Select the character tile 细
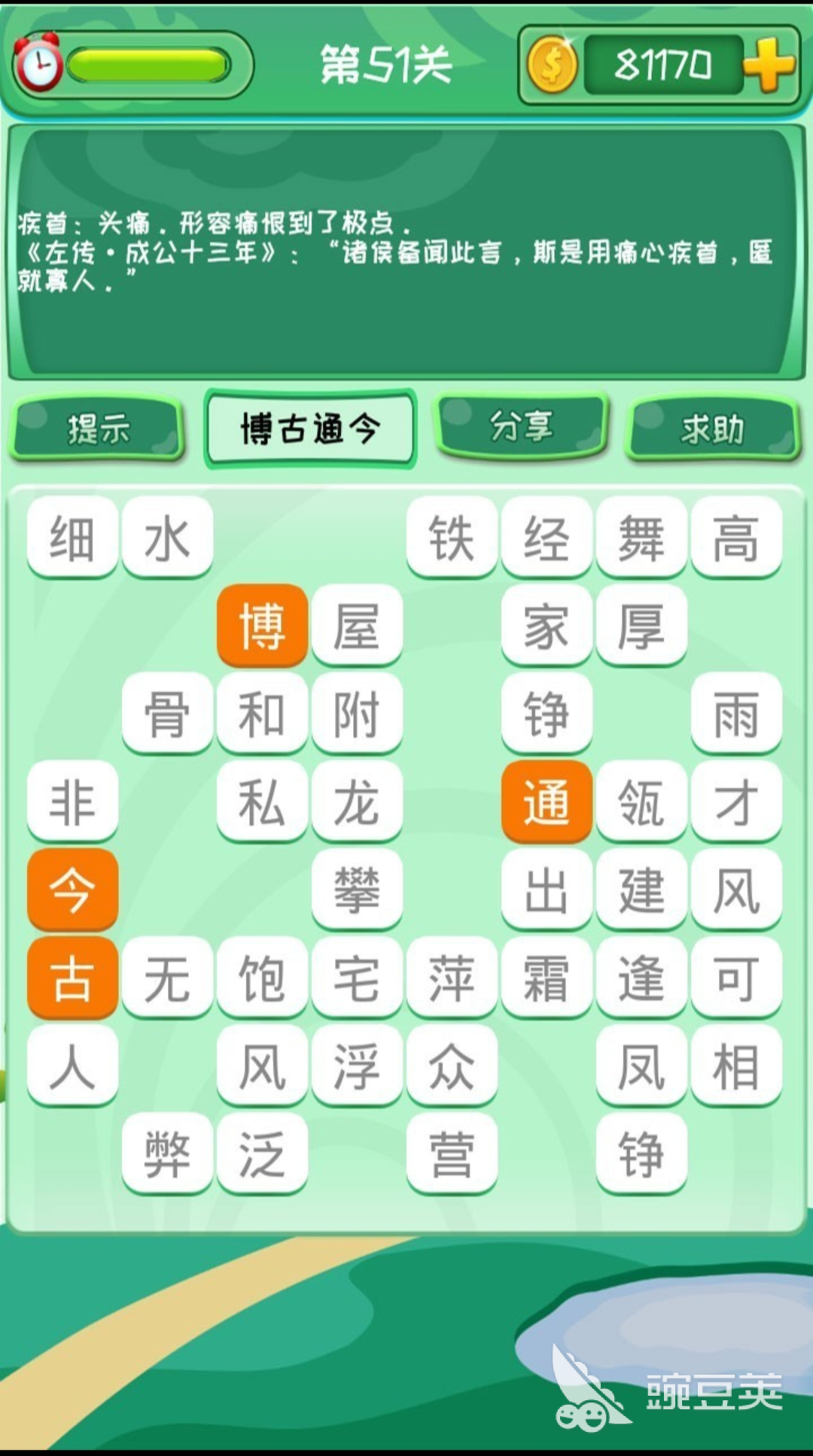 [72, 537]
